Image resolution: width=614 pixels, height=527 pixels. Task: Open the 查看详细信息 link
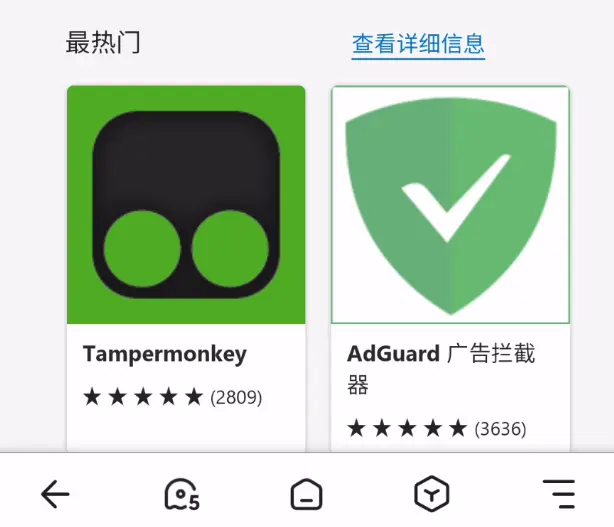coord(418,44)
